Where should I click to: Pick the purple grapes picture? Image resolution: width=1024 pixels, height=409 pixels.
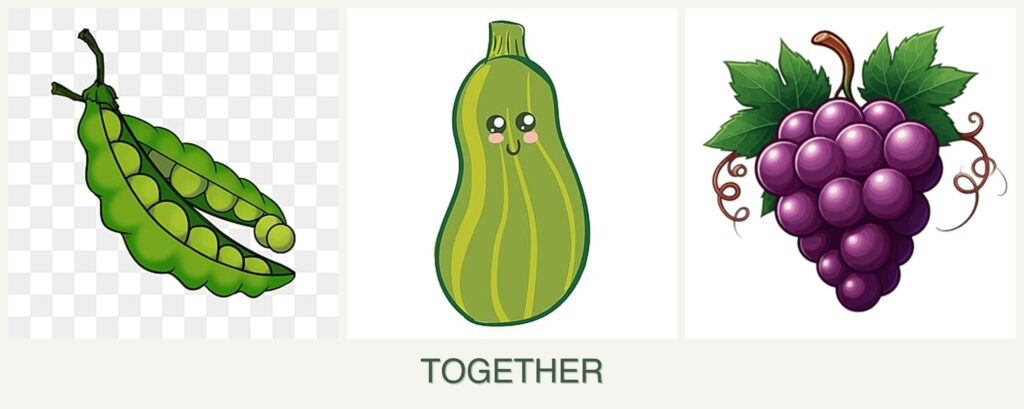pyautogui.click(x=849, y=174)
